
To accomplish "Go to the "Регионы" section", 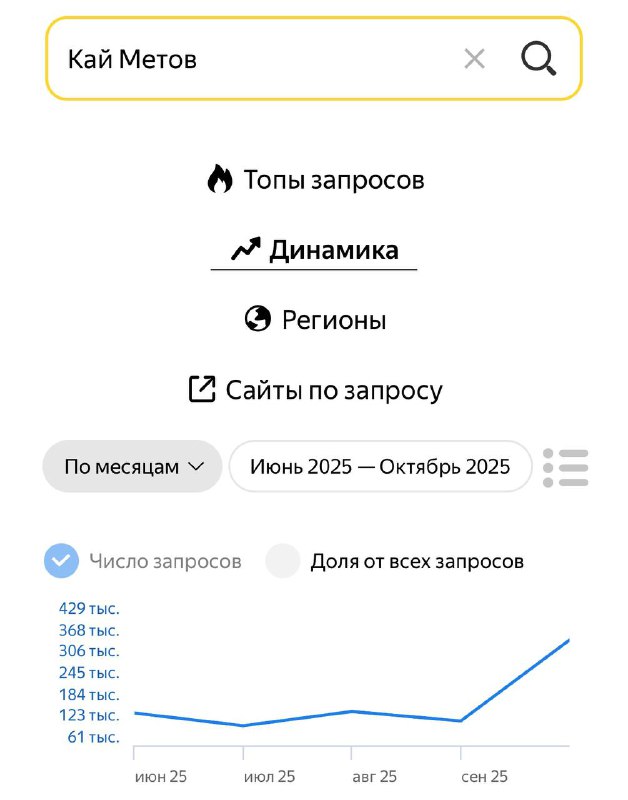I will pyautogui.click(x=315, y=320).
